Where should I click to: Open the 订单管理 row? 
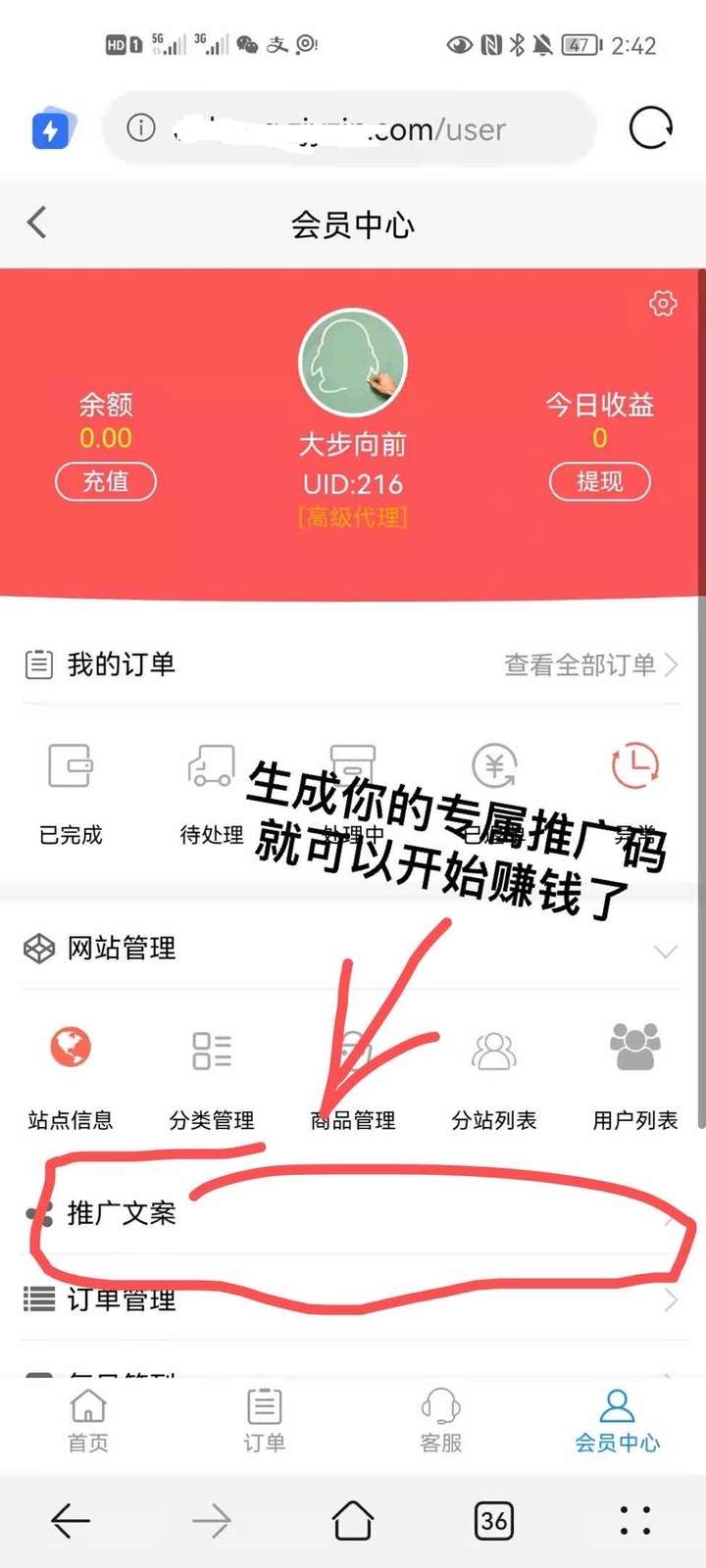pos(353,1300)
